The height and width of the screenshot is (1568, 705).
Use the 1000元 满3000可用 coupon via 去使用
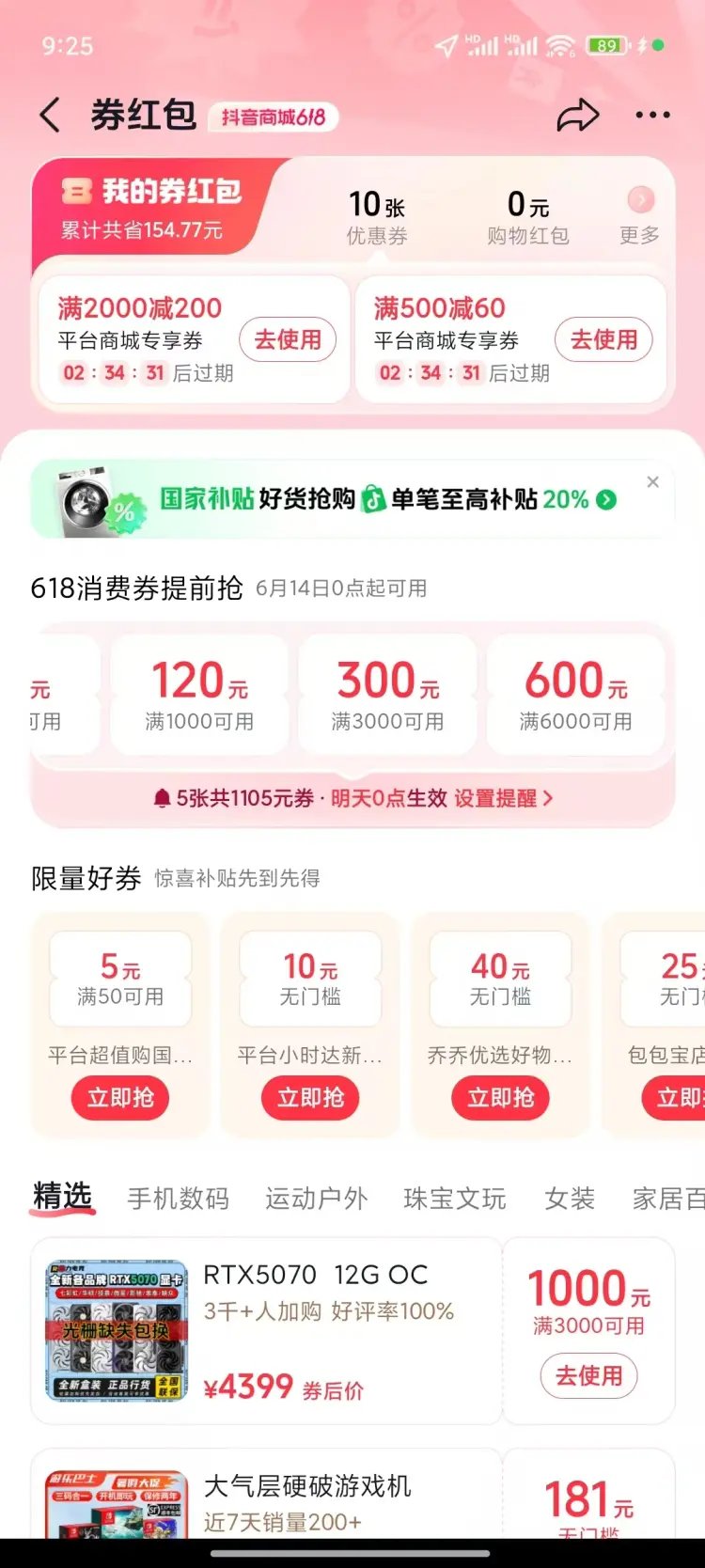point(588,1376)
